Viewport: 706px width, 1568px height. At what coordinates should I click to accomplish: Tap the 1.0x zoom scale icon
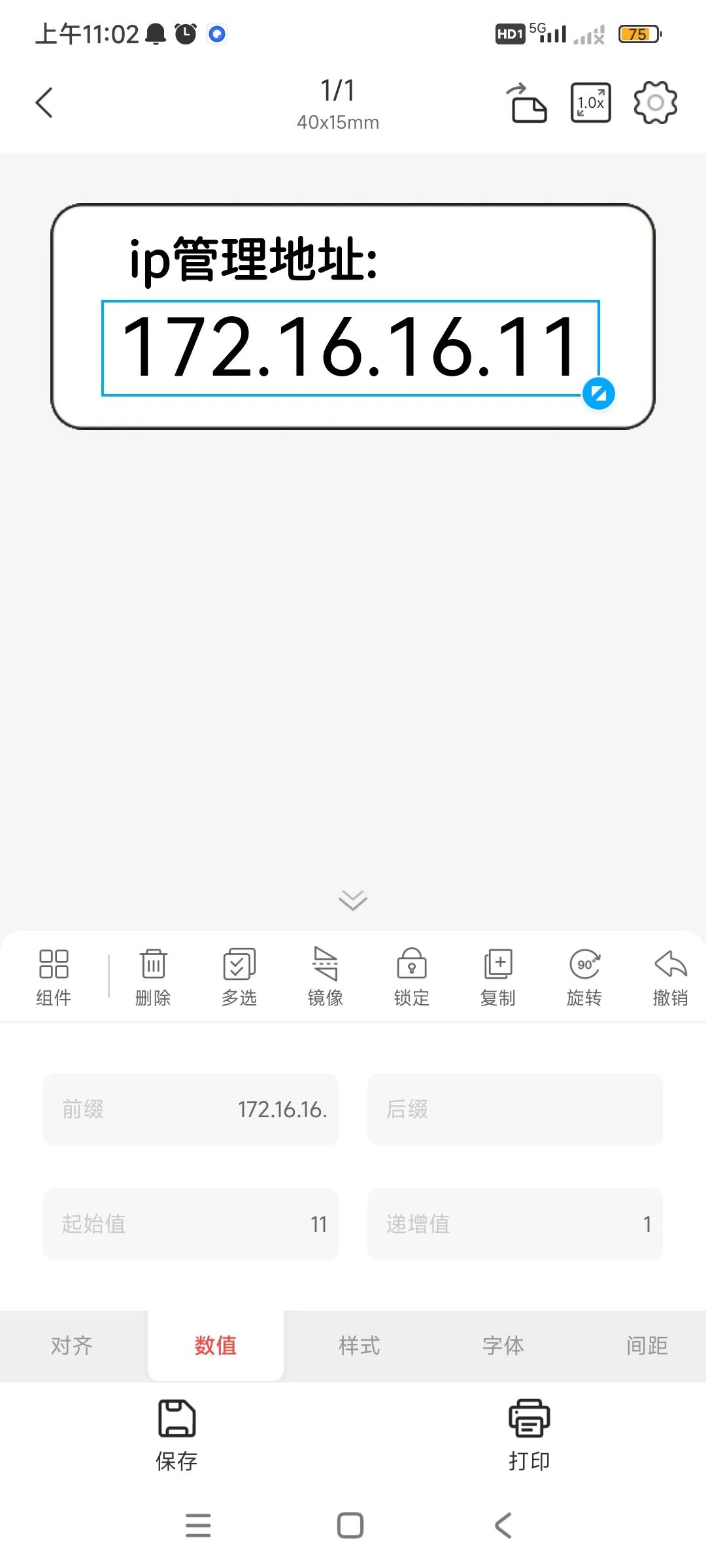pyautogui.click(x=591, y=103)
